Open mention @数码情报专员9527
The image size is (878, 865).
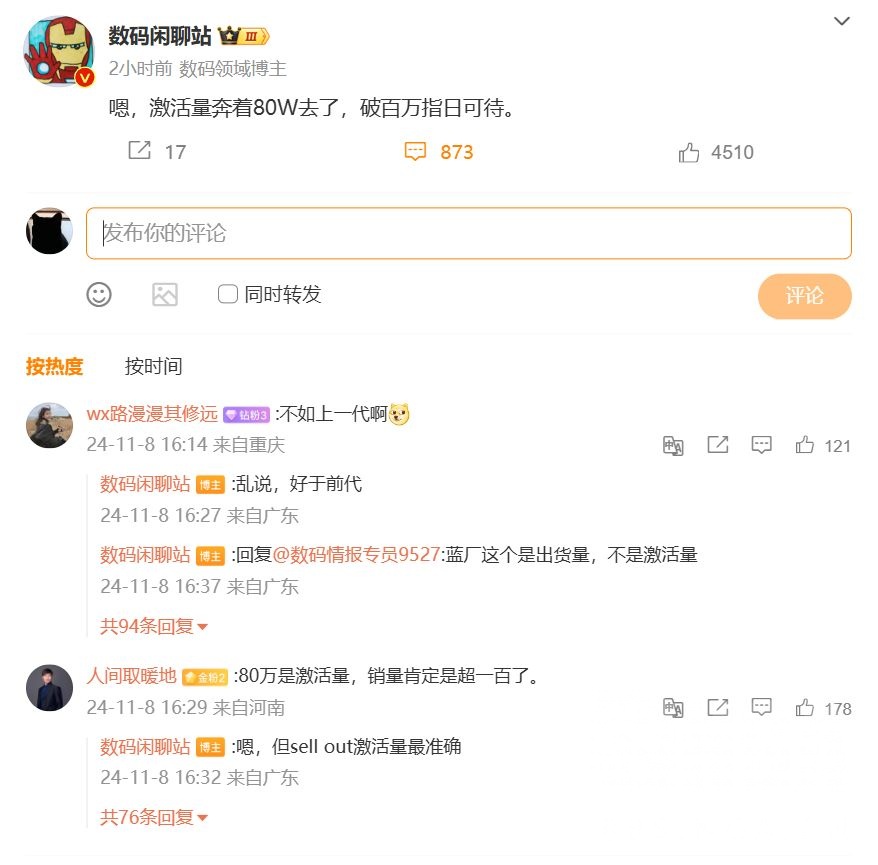[x=356, y=555]
